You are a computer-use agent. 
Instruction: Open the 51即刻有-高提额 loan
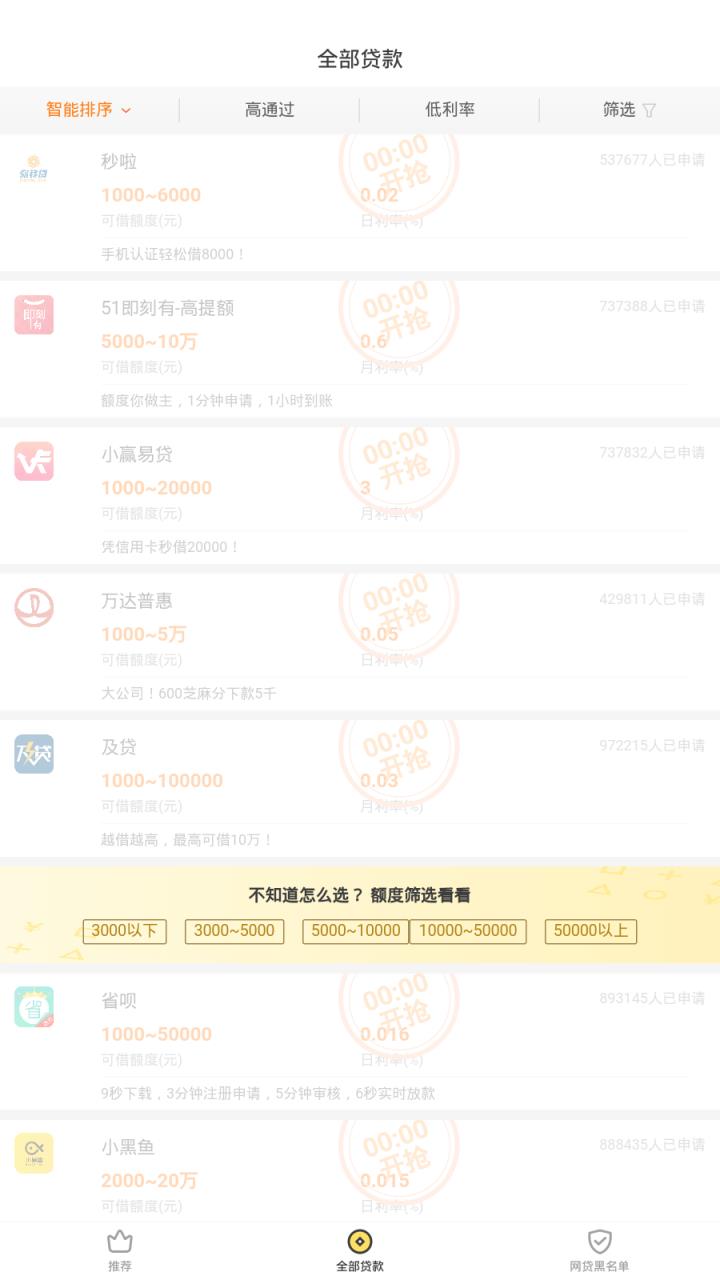(x=360, y=349)
